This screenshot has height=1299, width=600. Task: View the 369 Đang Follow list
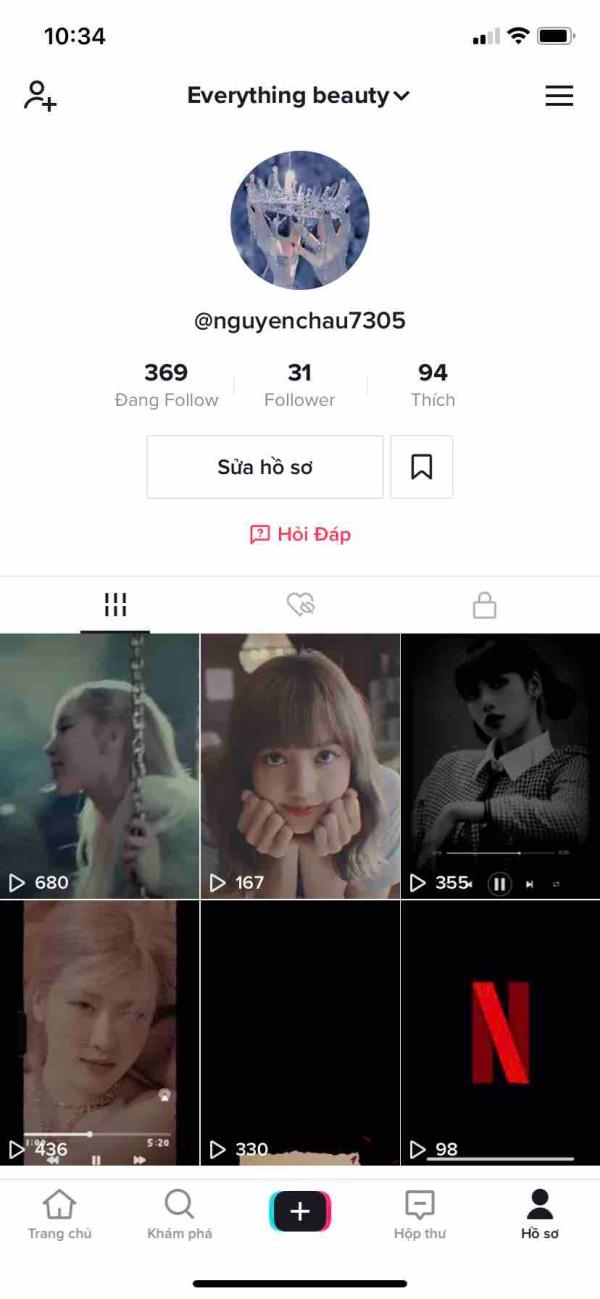[166, 385]
